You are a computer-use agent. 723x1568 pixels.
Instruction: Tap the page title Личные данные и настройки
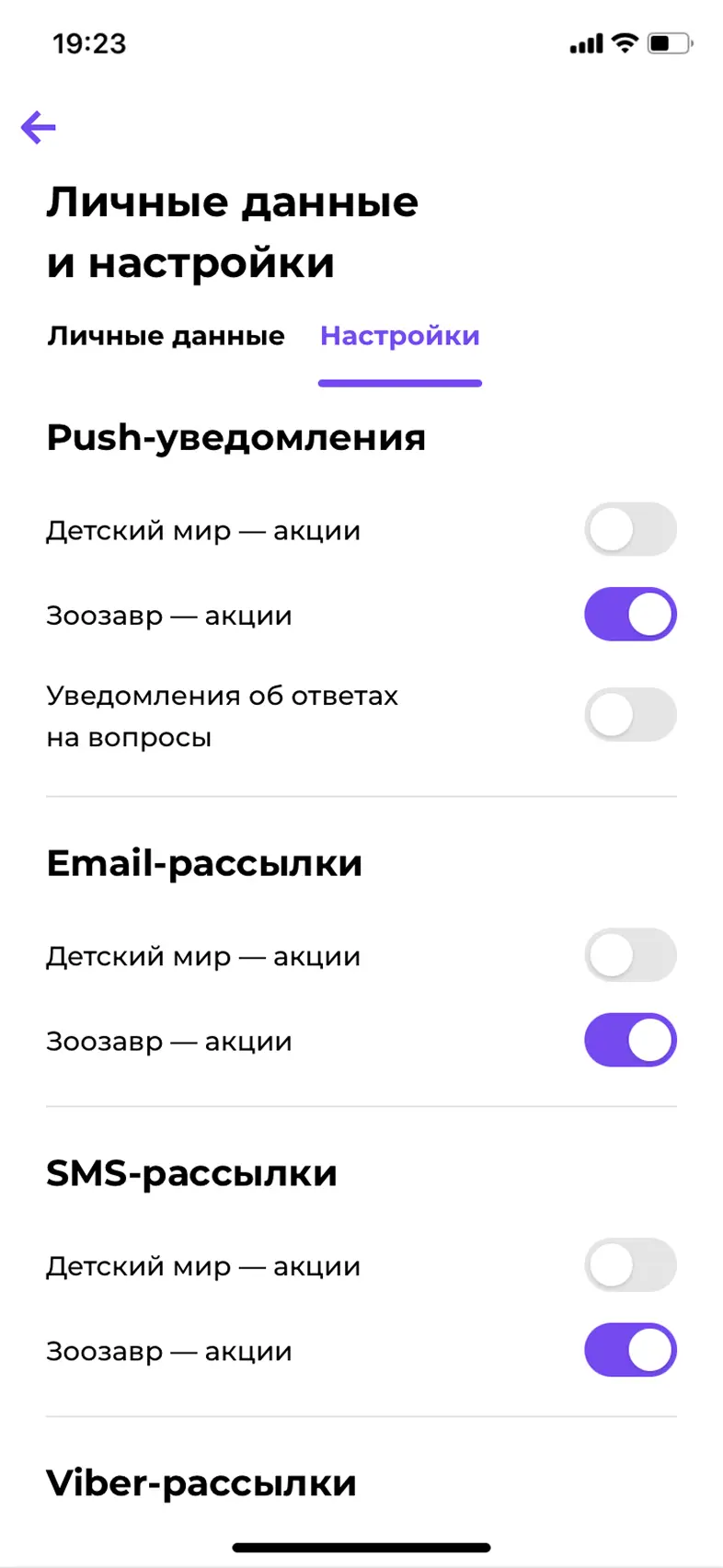tap(233, 230)
